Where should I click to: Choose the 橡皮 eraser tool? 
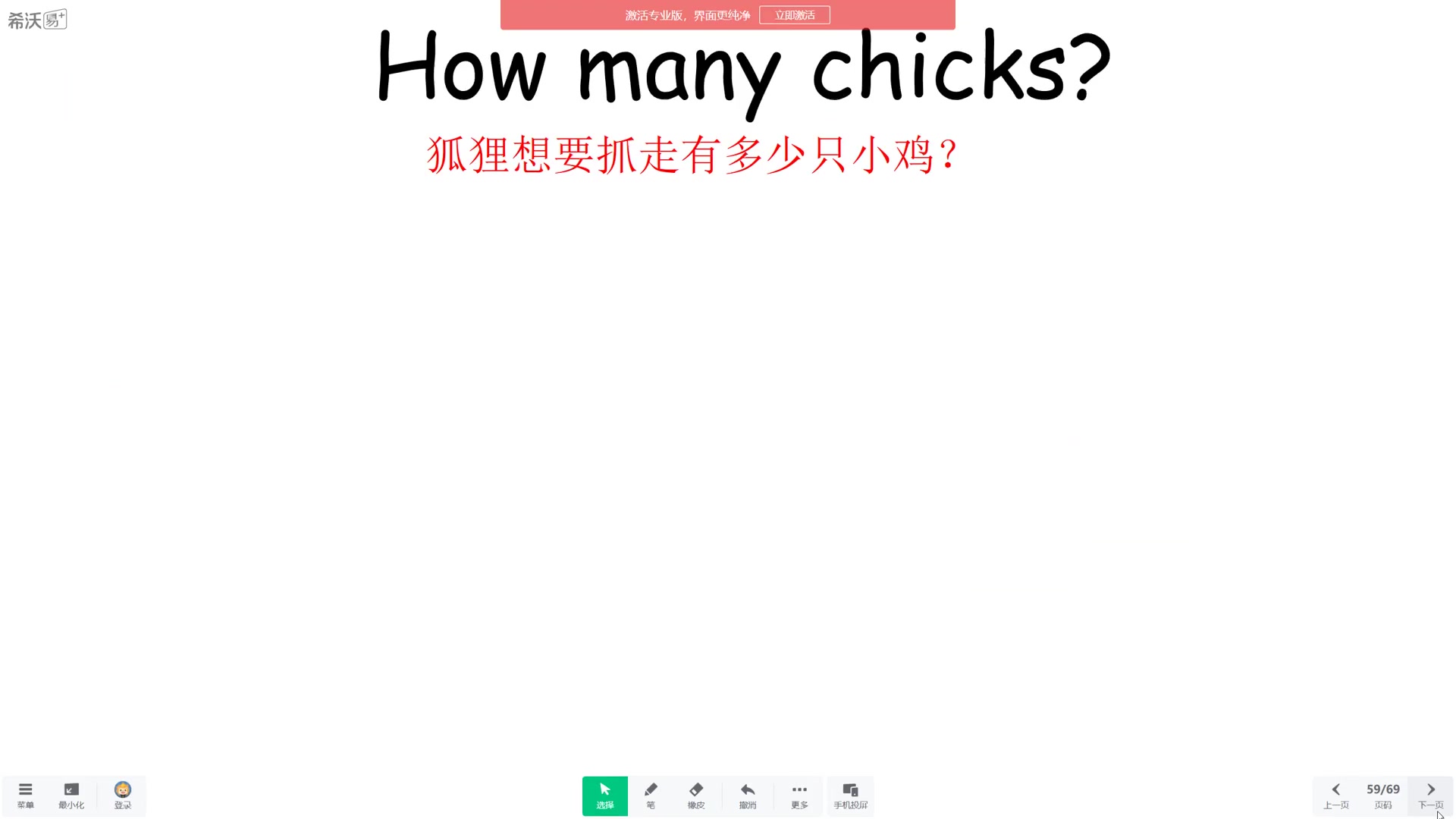[x=696, y=795]
